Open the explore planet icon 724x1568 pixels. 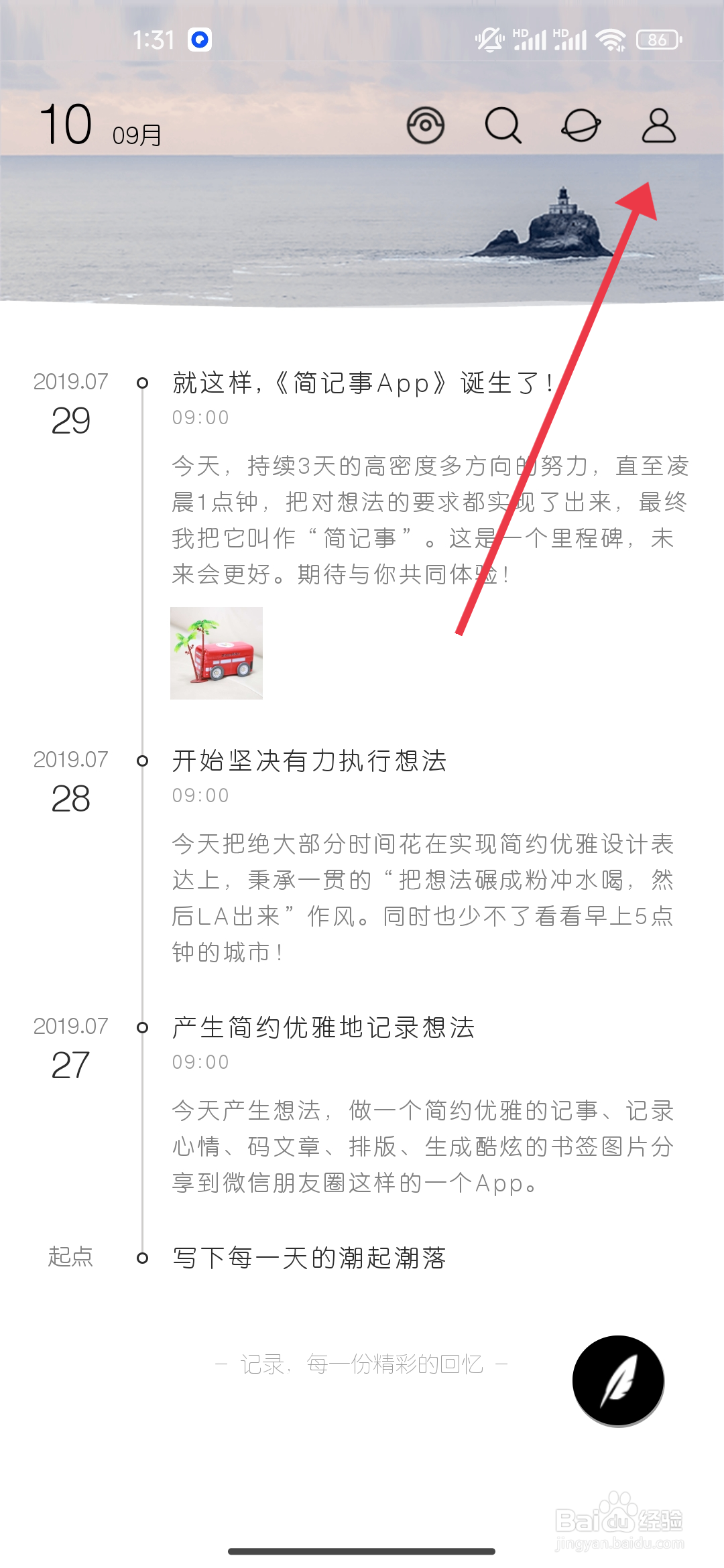point(581,125)
